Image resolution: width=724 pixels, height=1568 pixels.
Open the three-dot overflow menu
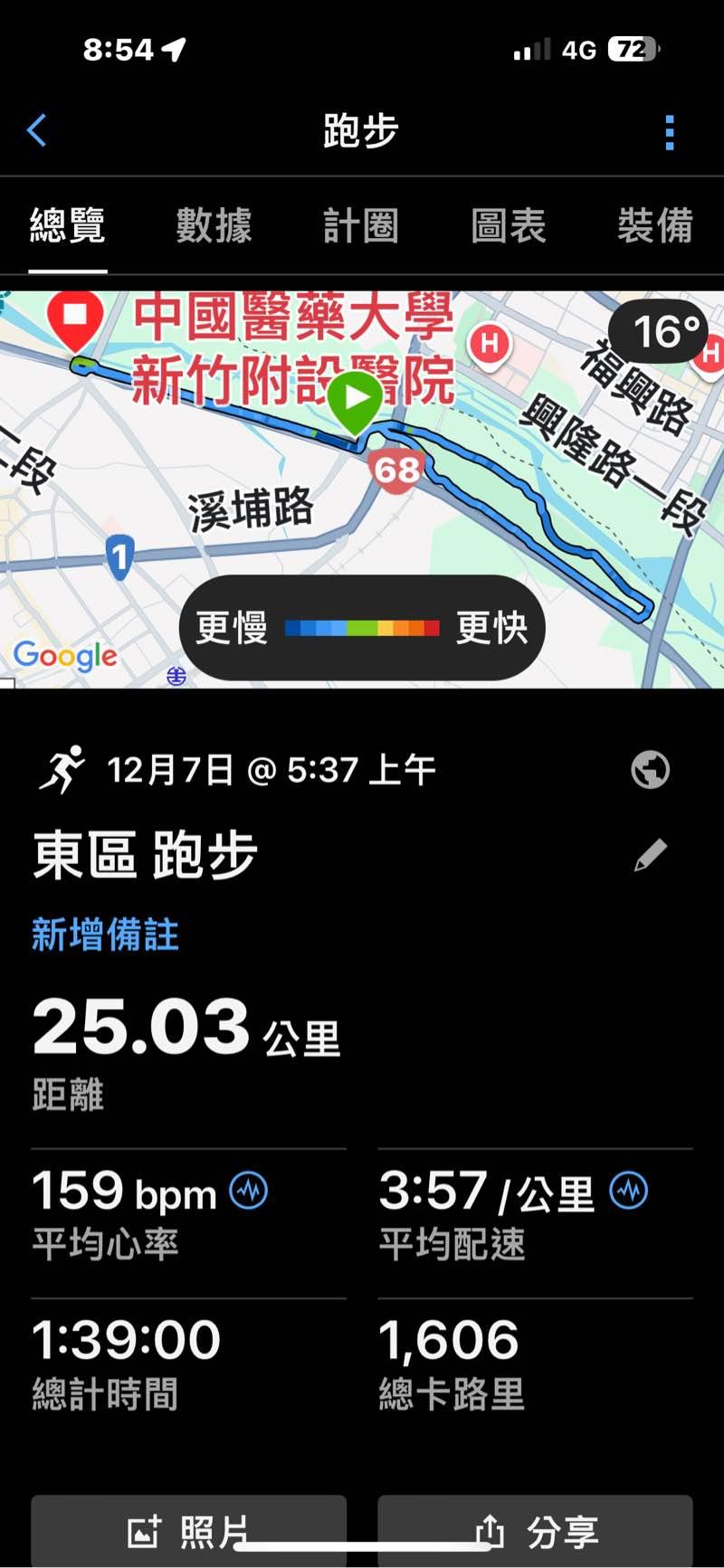pos(669,132)
